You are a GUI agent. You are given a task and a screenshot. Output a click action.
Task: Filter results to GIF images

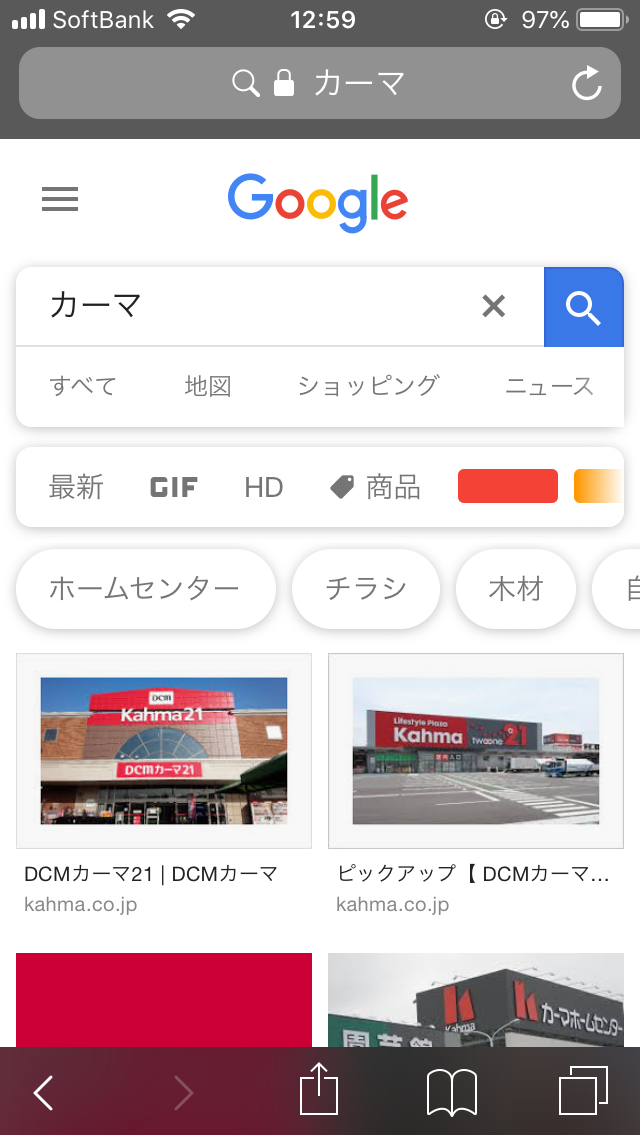click(174, 487)
